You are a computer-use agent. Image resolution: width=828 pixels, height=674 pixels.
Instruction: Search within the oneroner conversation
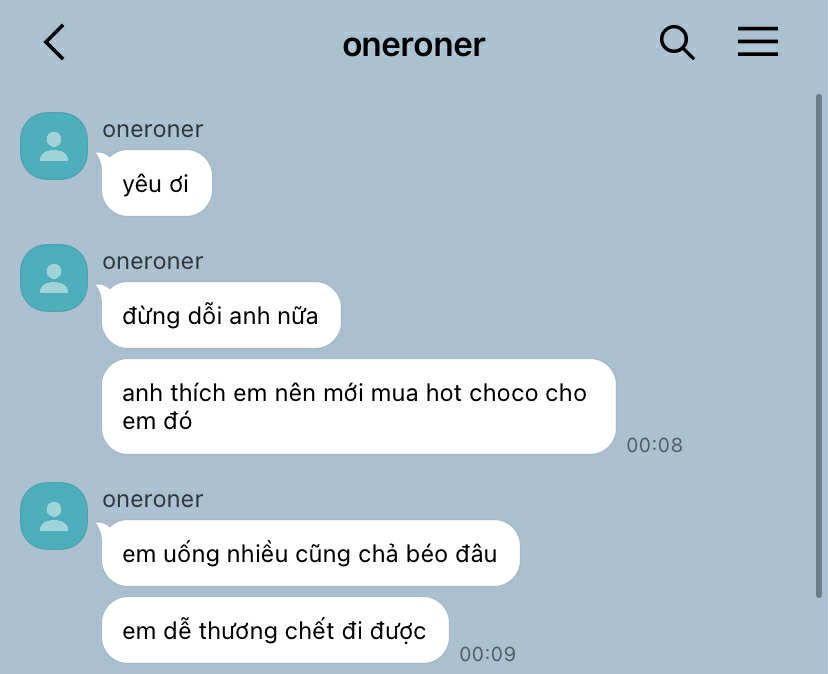(677, 43)
